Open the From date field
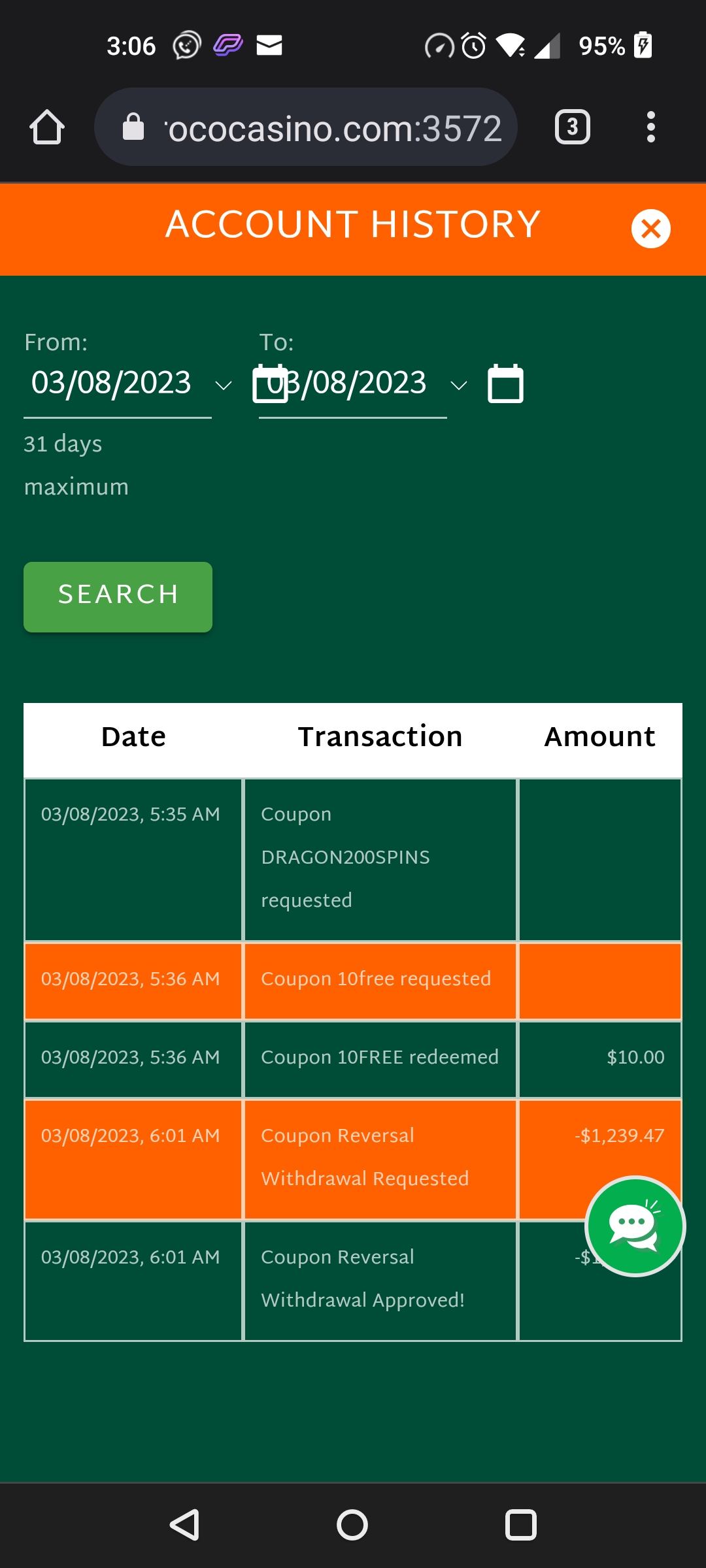 (118, 383)
